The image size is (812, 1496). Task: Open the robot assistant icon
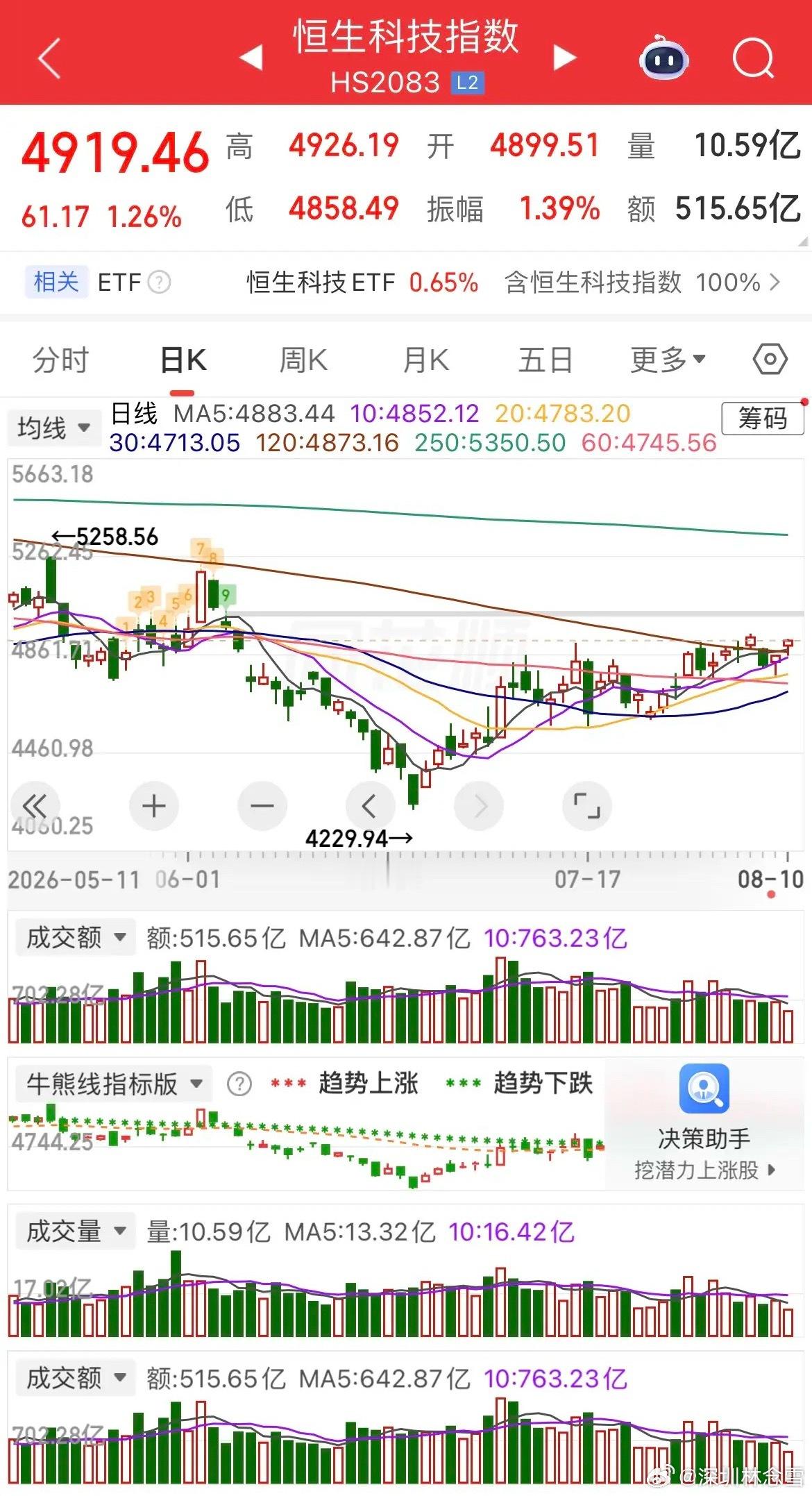pos(664,58)
